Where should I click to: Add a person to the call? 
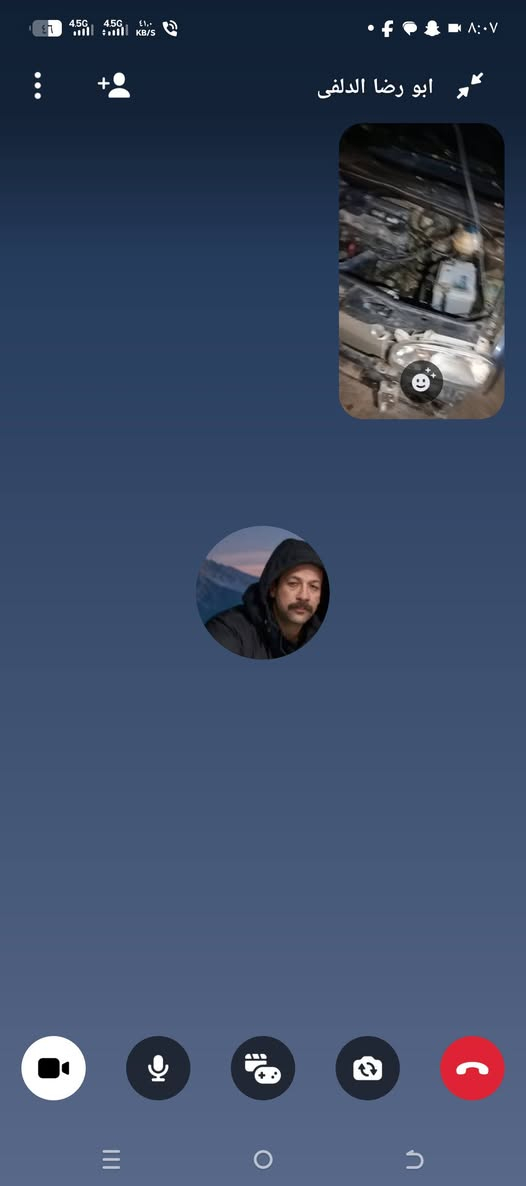tap(114, 86)
